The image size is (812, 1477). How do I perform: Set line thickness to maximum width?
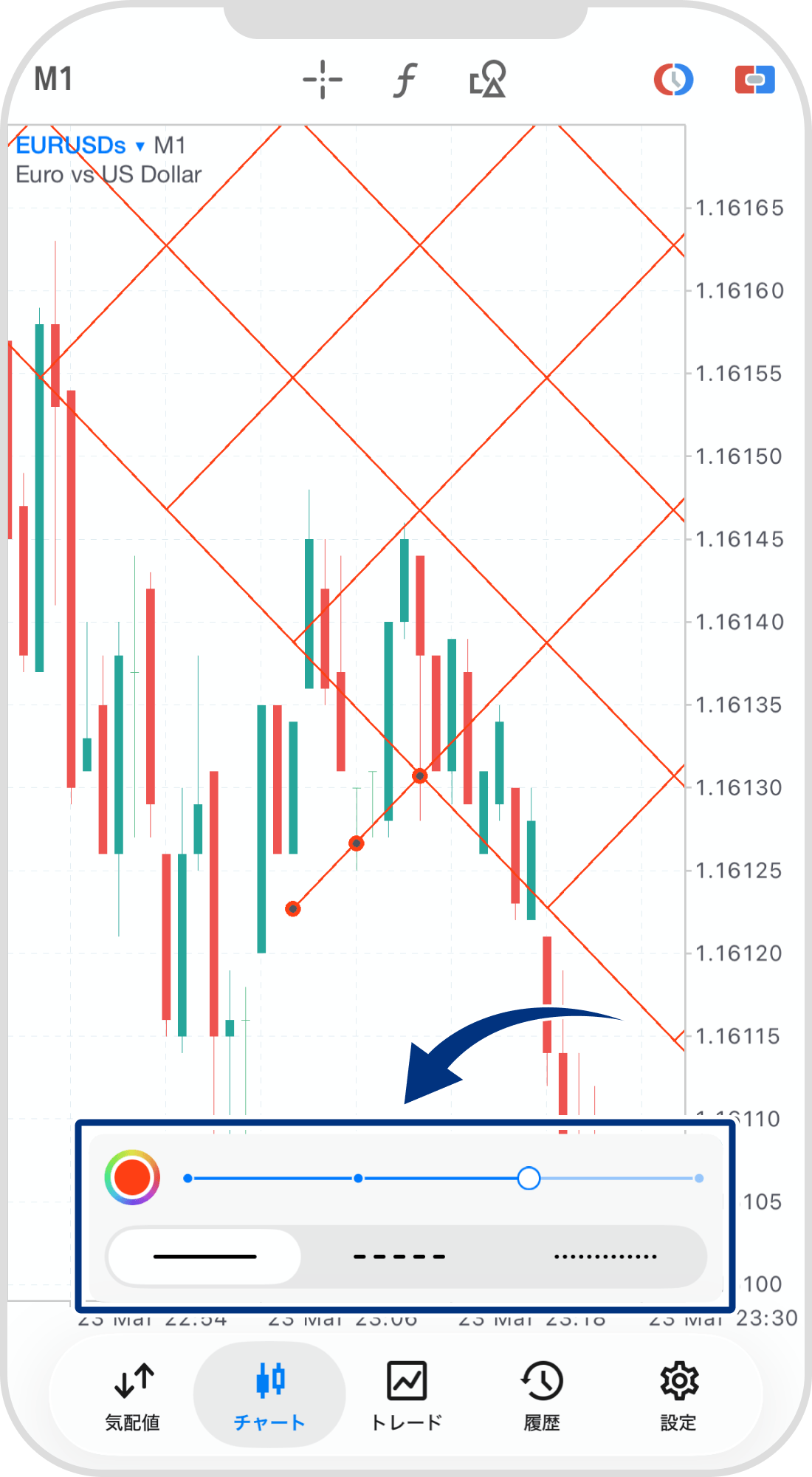(x=698, y=1178)
